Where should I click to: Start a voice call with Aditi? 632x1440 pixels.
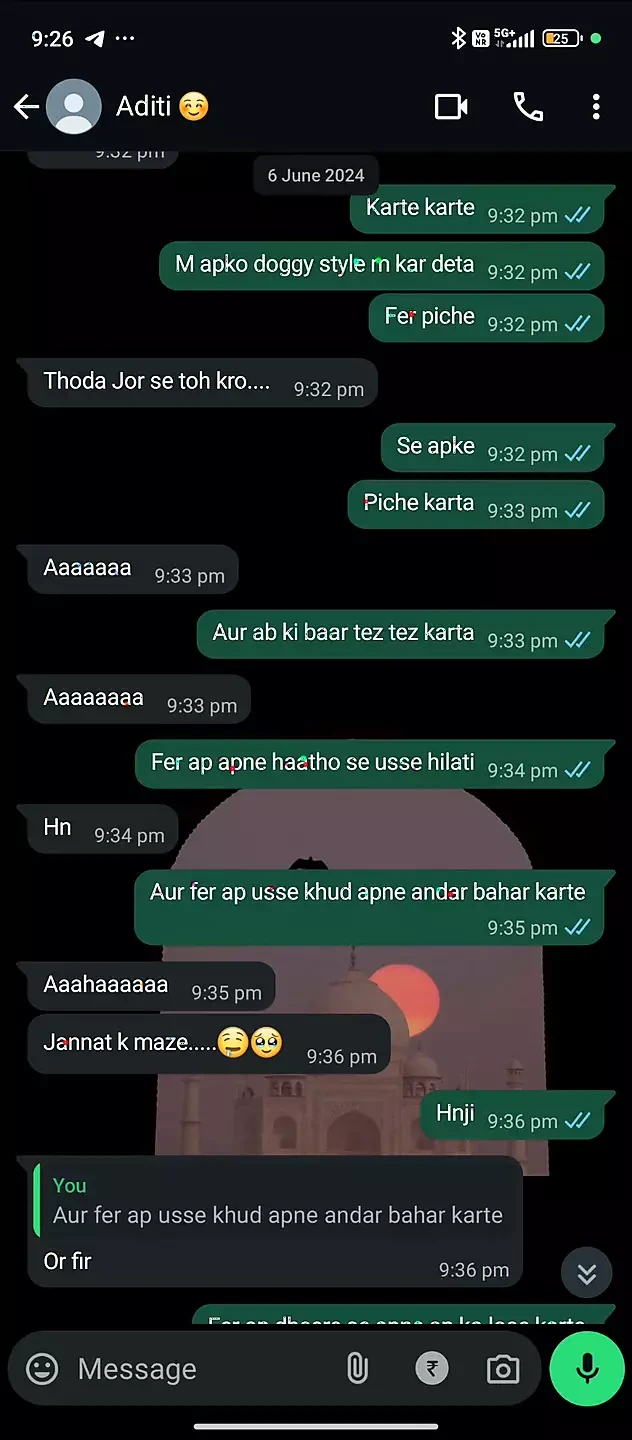(528, 107)
